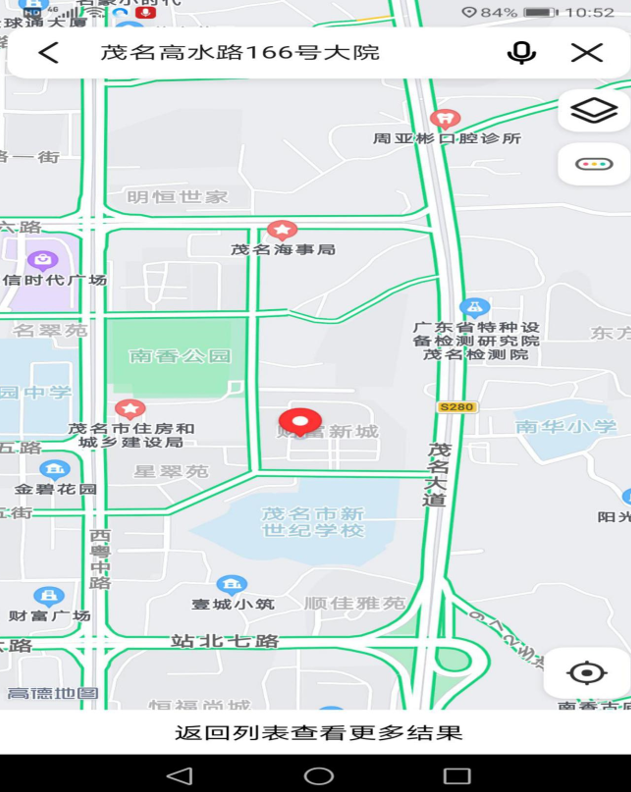Toggle the traffic conditions button
Viewport: 631px width, 792px height.
pos(593,164)
